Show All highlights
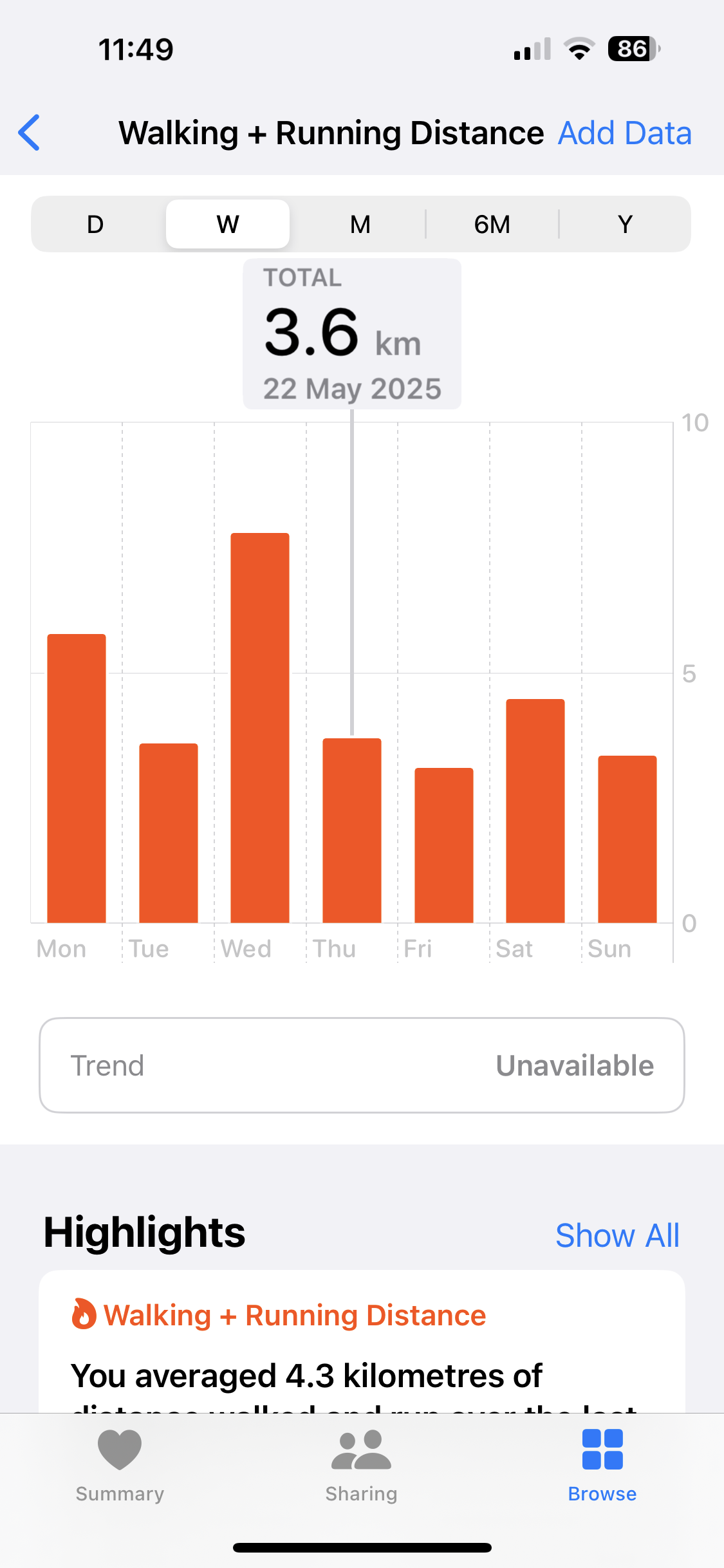This screenshot has width=724, height=1568. 617,1235
